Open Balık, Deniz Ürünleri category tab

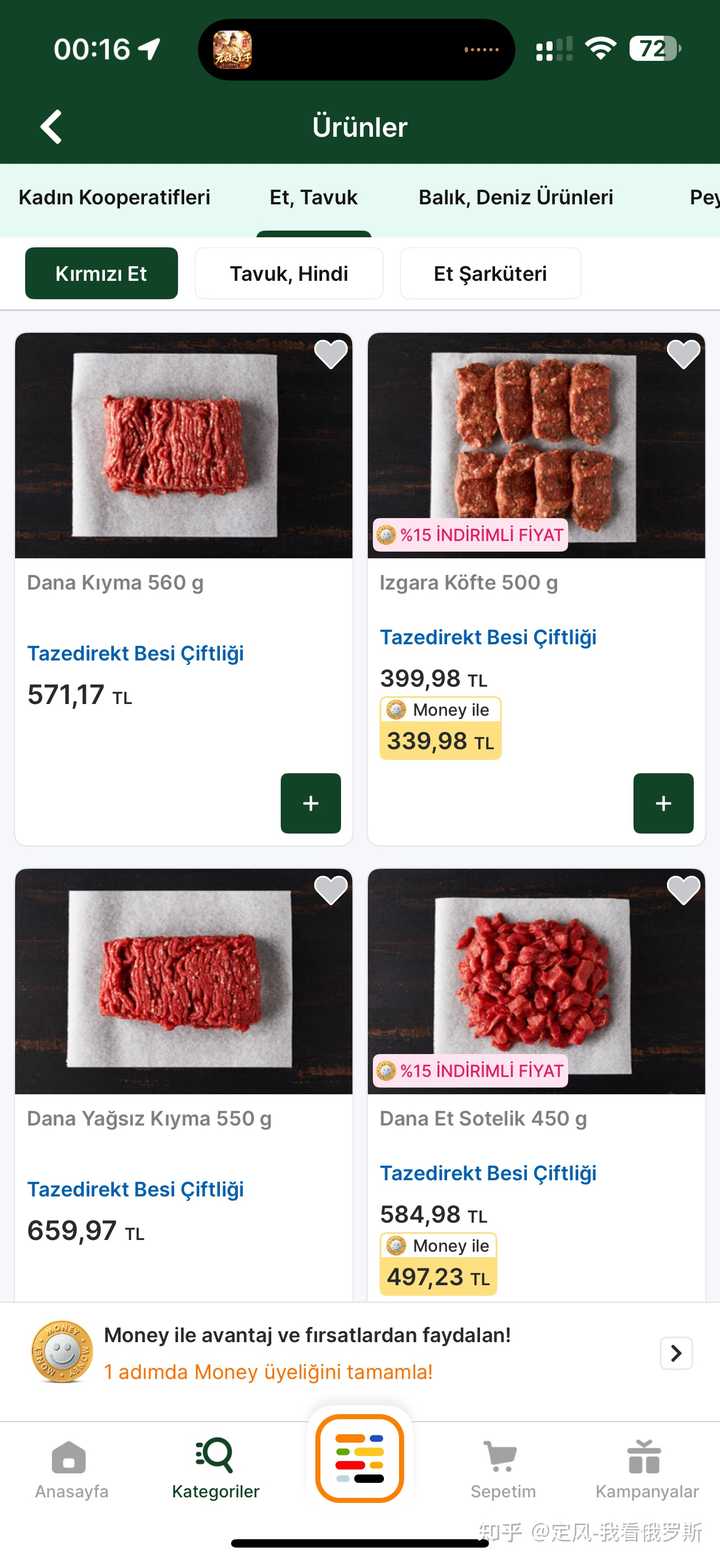point(515,197)
